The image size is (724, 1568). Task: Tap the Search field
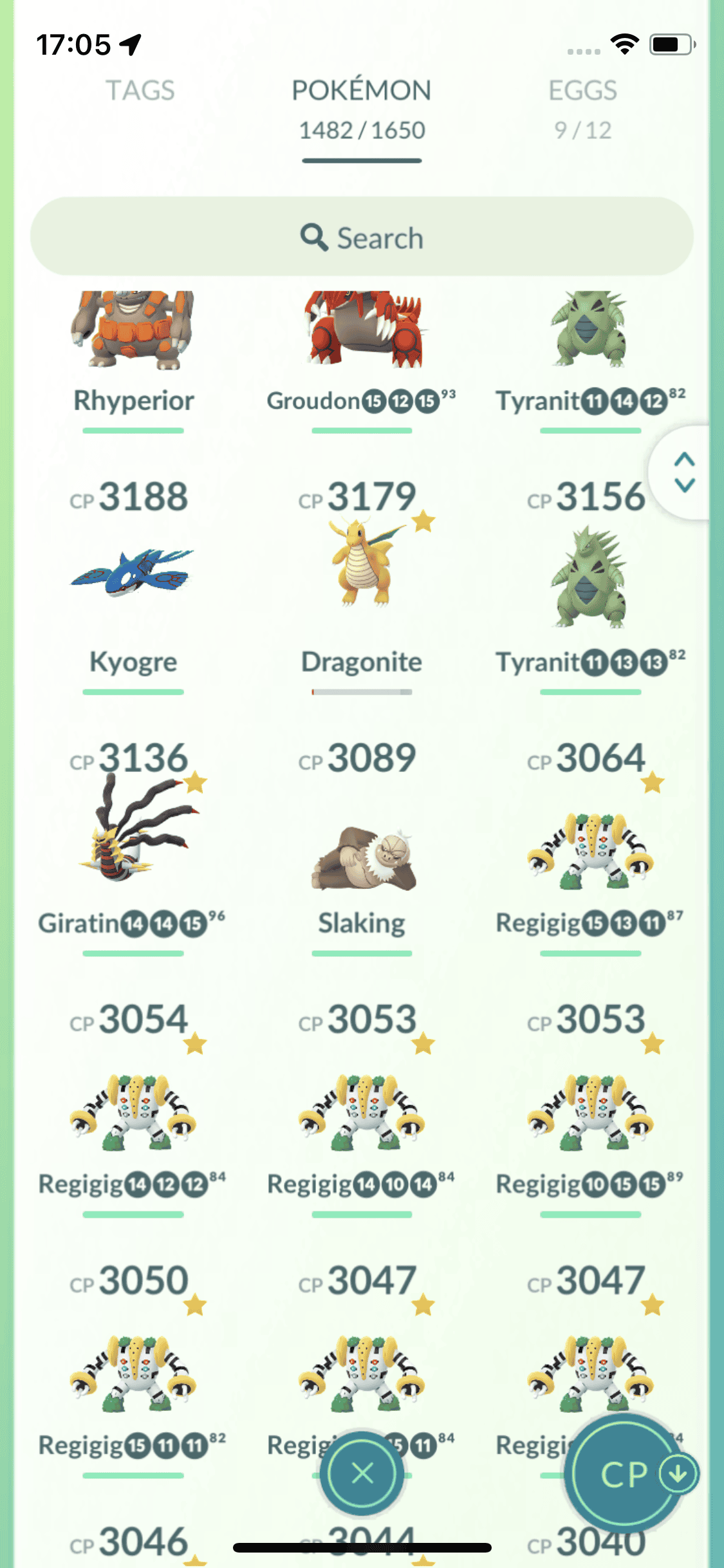pos(362,237)
